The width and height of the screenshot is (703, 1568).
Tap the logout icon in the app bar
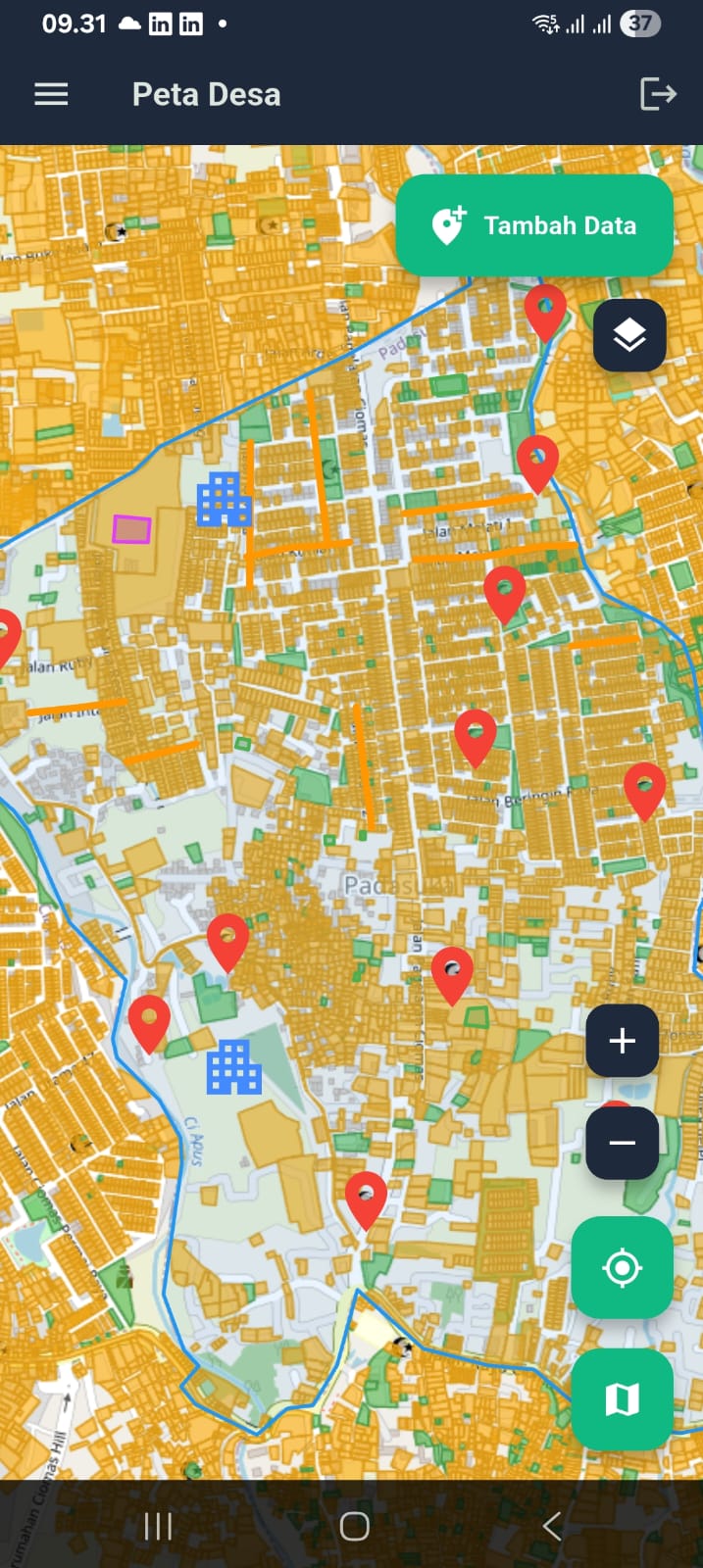click(x=658, y=94)
